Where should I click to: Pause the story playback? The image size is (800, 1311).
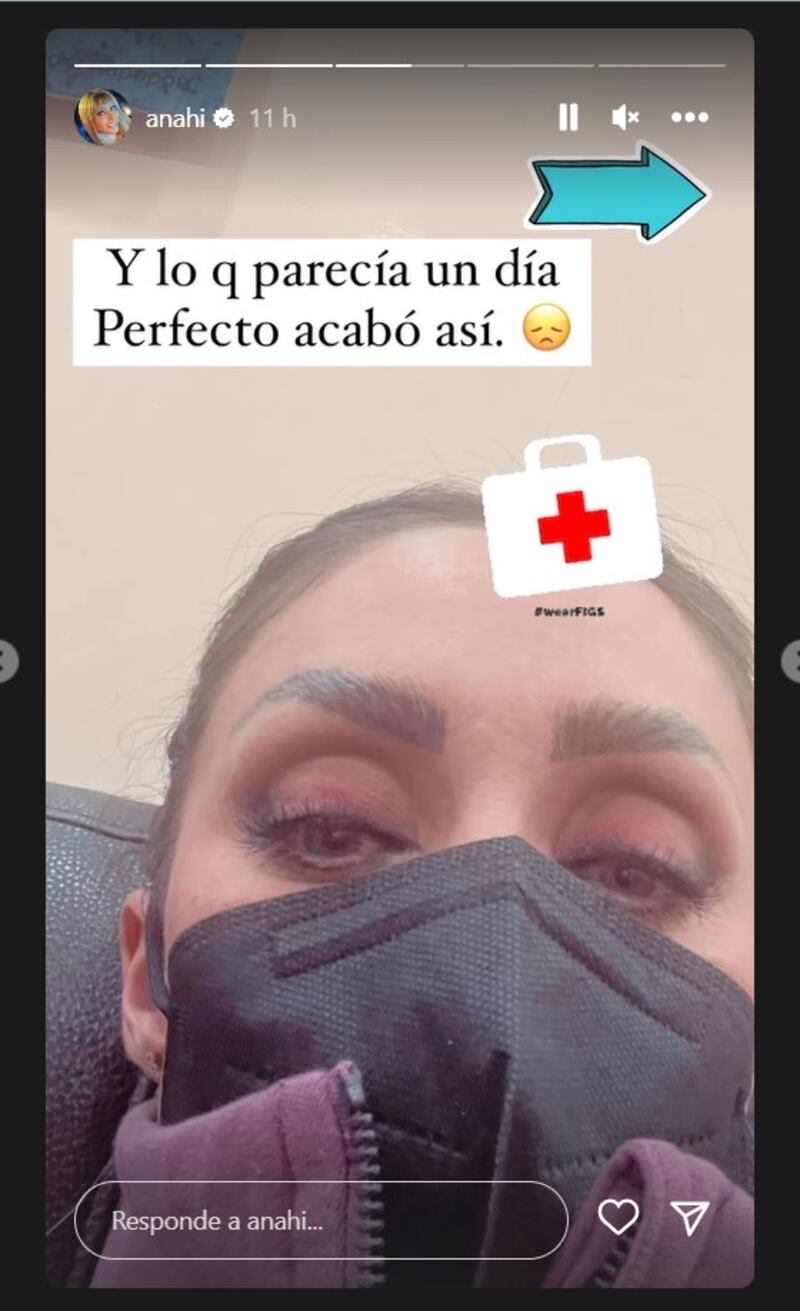click(x=568, y=118)
